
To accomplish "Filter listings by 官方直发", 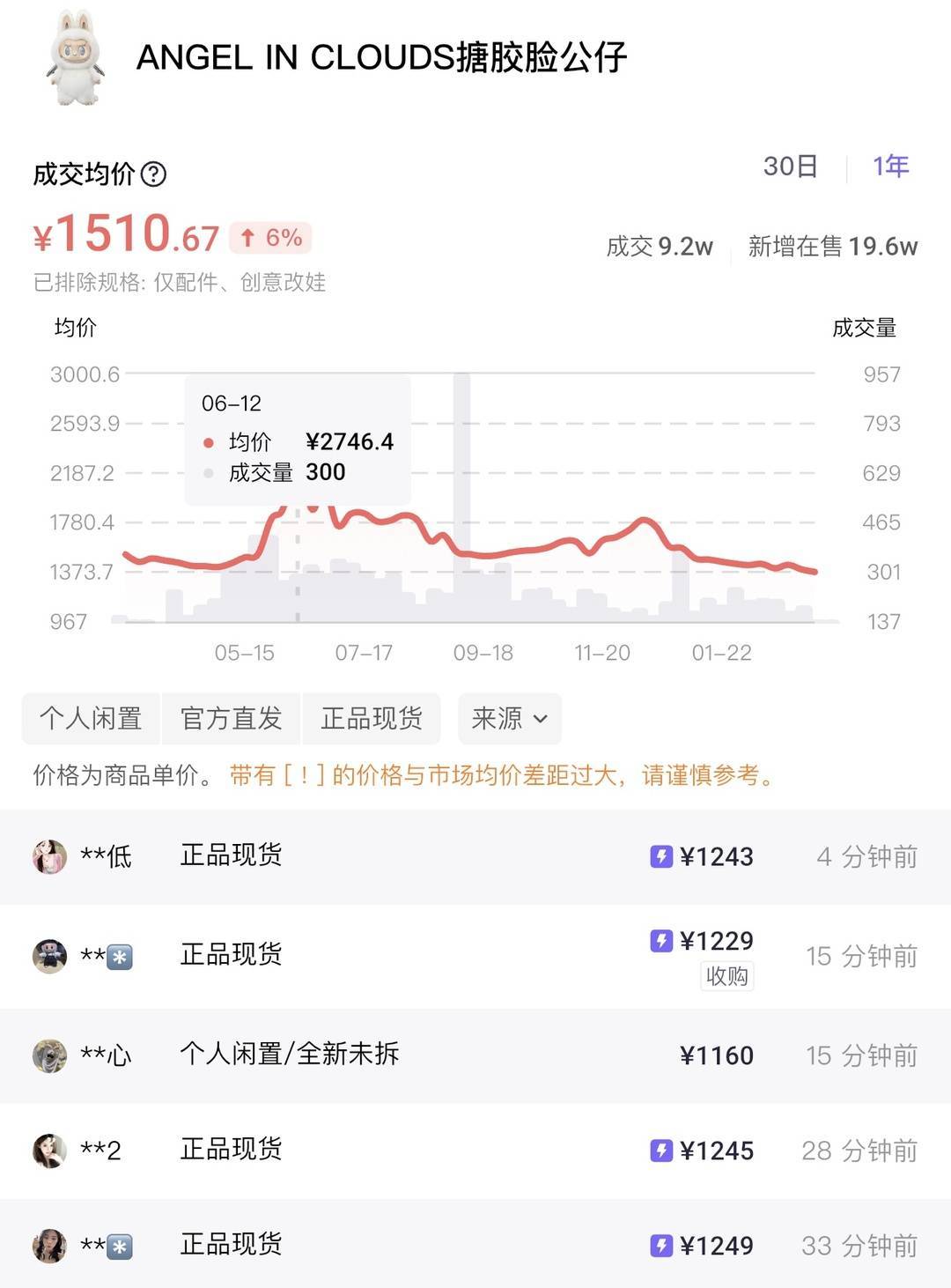I will (x=231, y=719).
